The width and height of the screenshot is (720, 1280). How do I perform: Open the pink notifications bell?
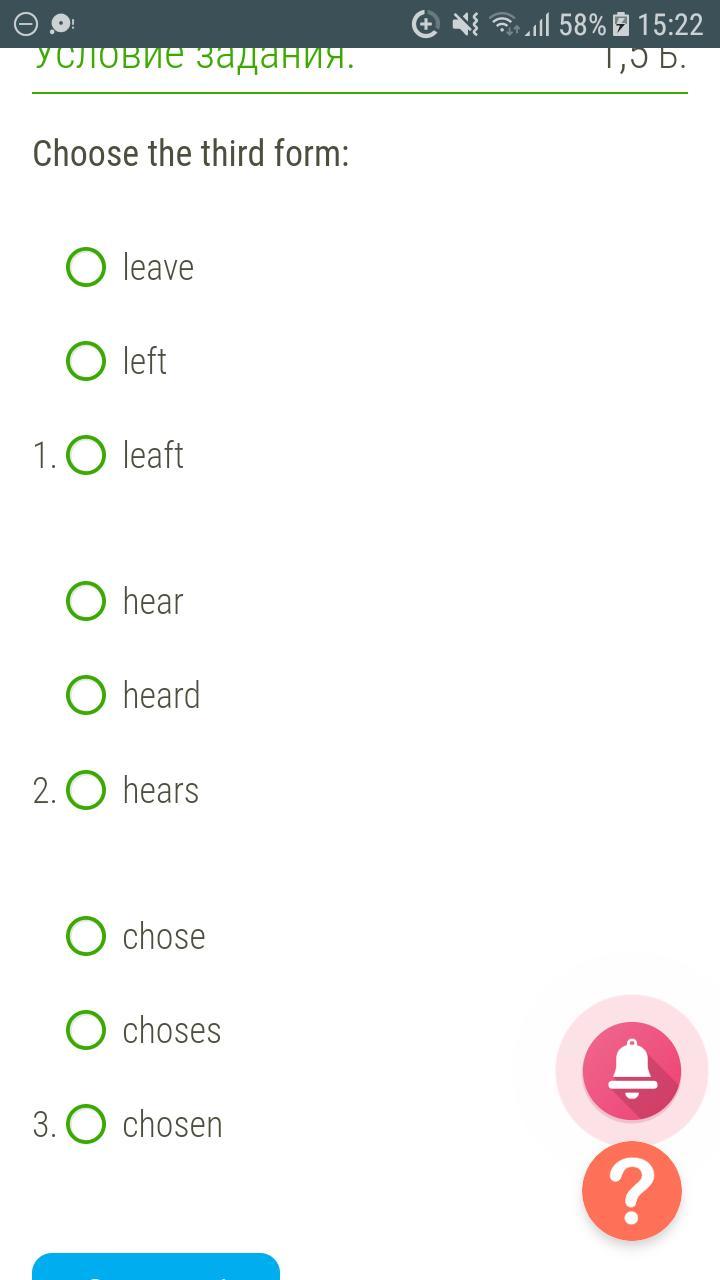point(632,1071)
